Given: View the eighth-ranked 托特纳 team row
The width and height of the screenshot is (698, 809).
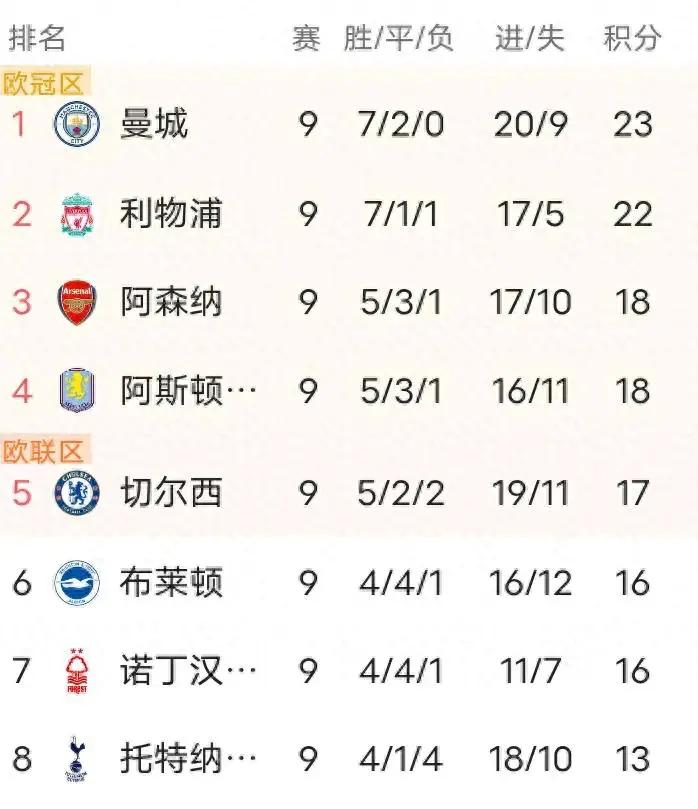Looking at the screenshot, I should [188, 759].
